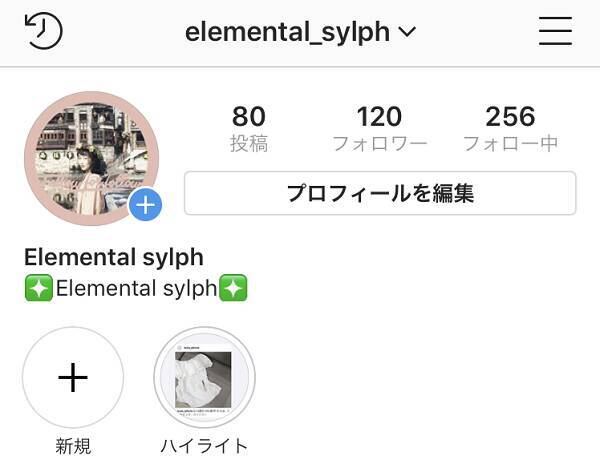View the 256 フォロー中 list
The image size is (600, 468).
pos(510,129)
